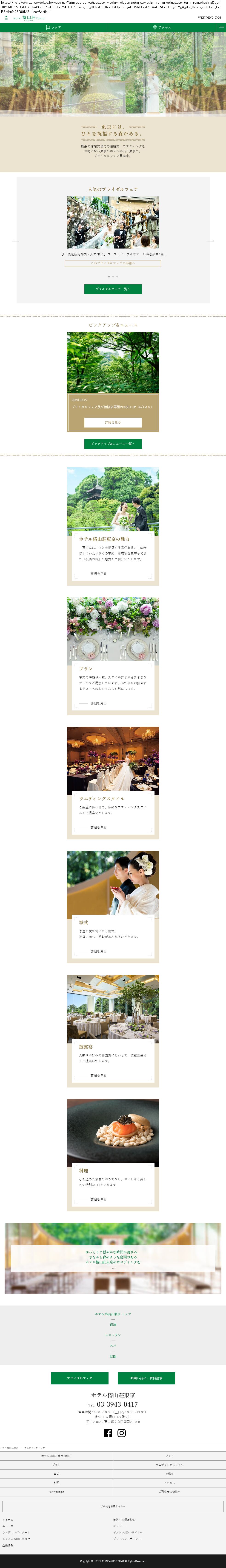Tap 詳細を見る in the news card
The height and width of the screenshot is (1568, 226).
click(113, 422)
